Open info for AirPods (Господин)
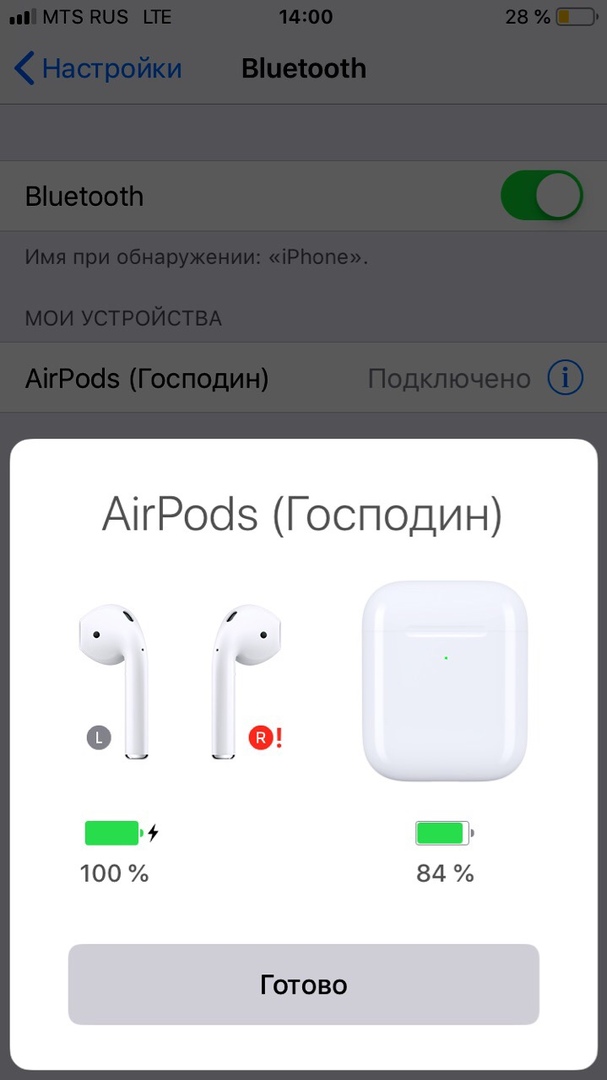 click(x=565, y=377)
